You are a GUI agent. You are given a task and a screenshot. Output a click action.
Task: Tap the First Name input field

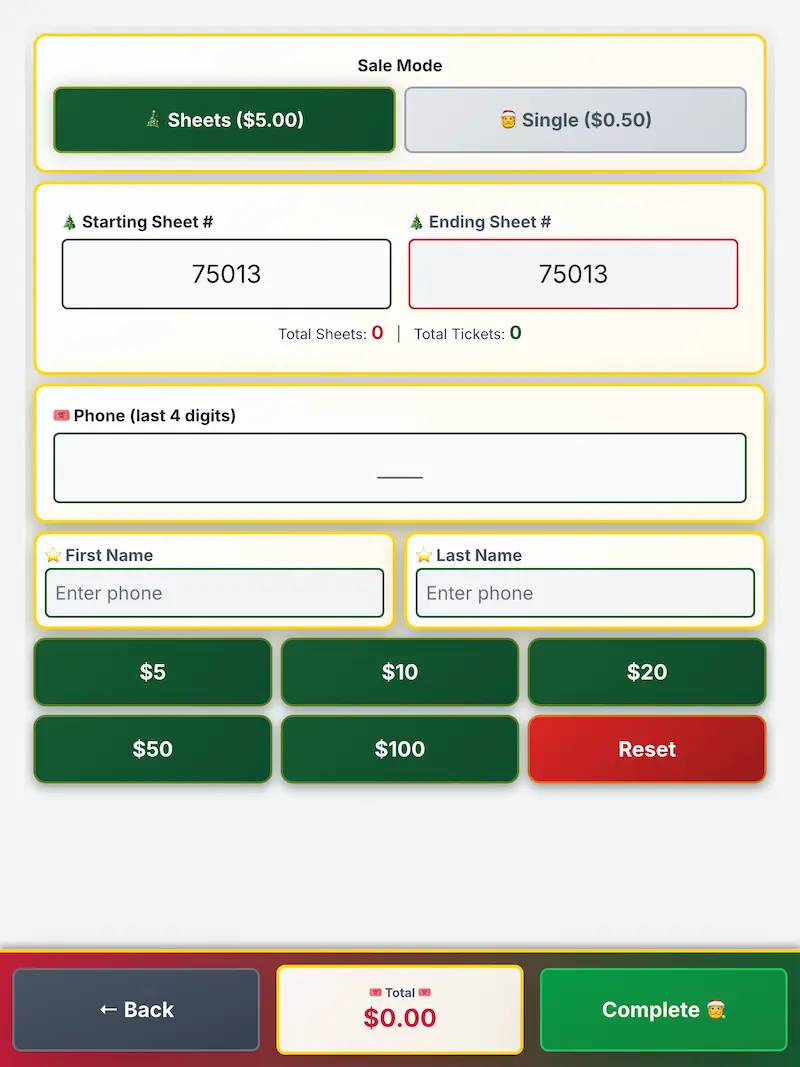pos(214,593)
